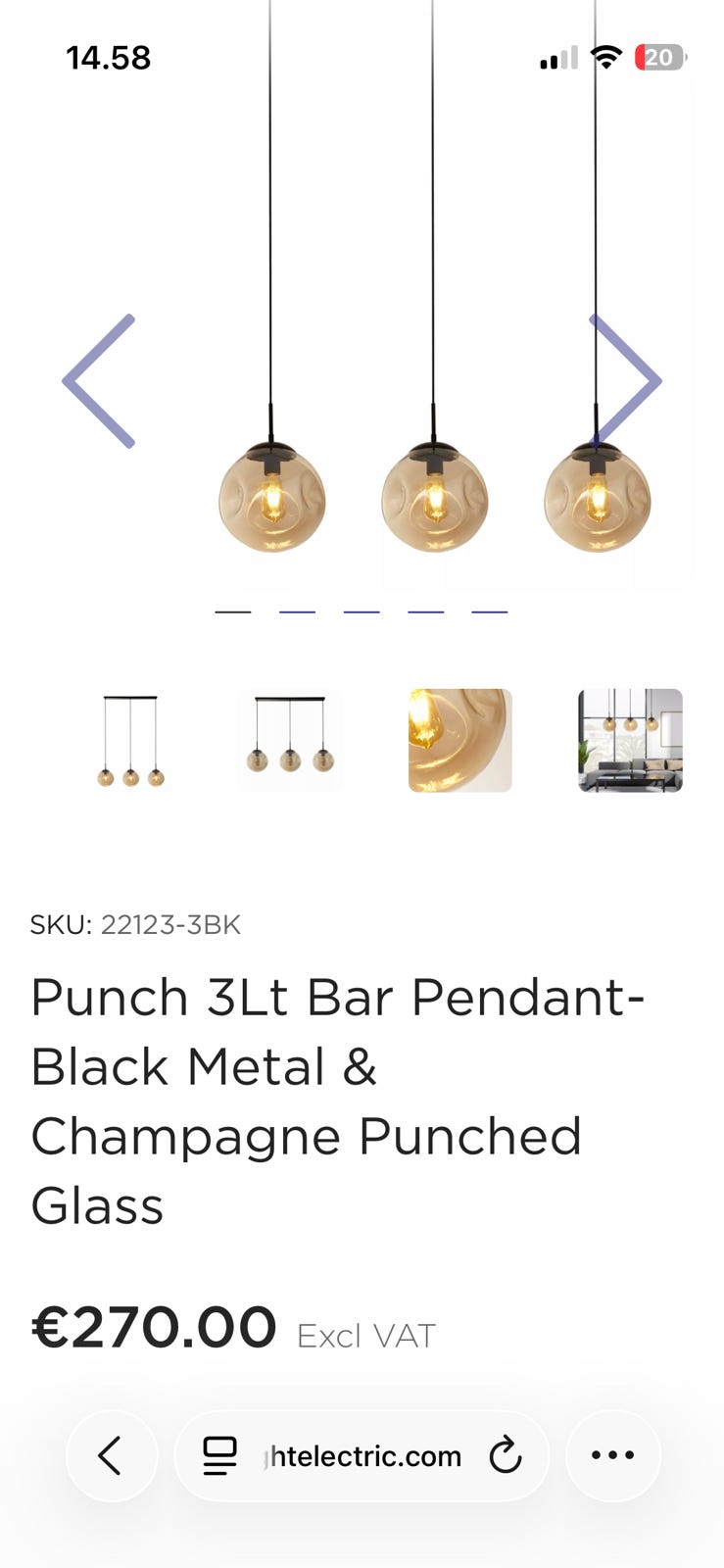Select the first thumbnail of the full pendant
The image size is (724, 1568).
tap(130, 741)
